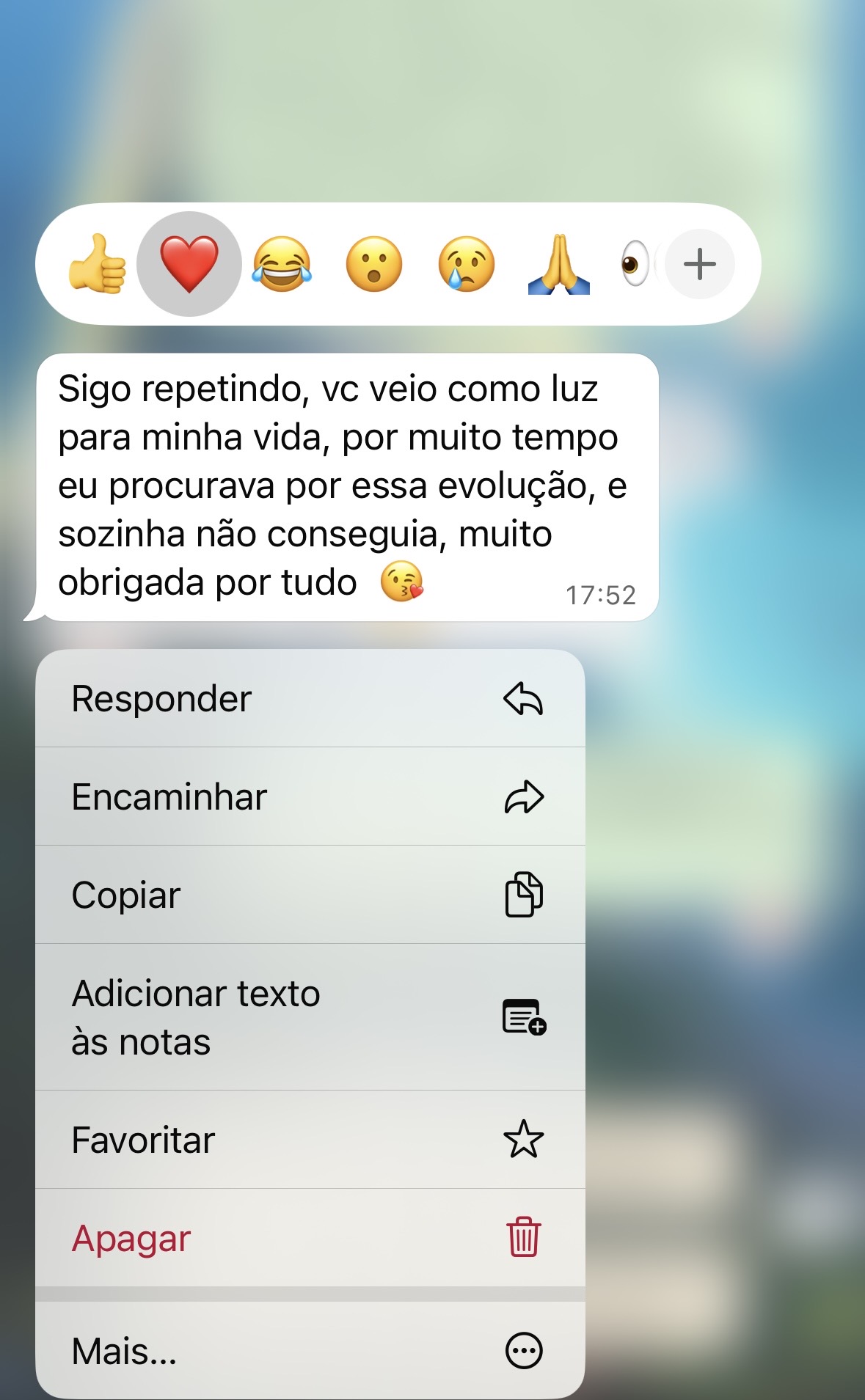Image resolution: width=865 pixels, height=1400 pixels.
Task: Star the message with Favoritar
Action: pos(310,1140)
